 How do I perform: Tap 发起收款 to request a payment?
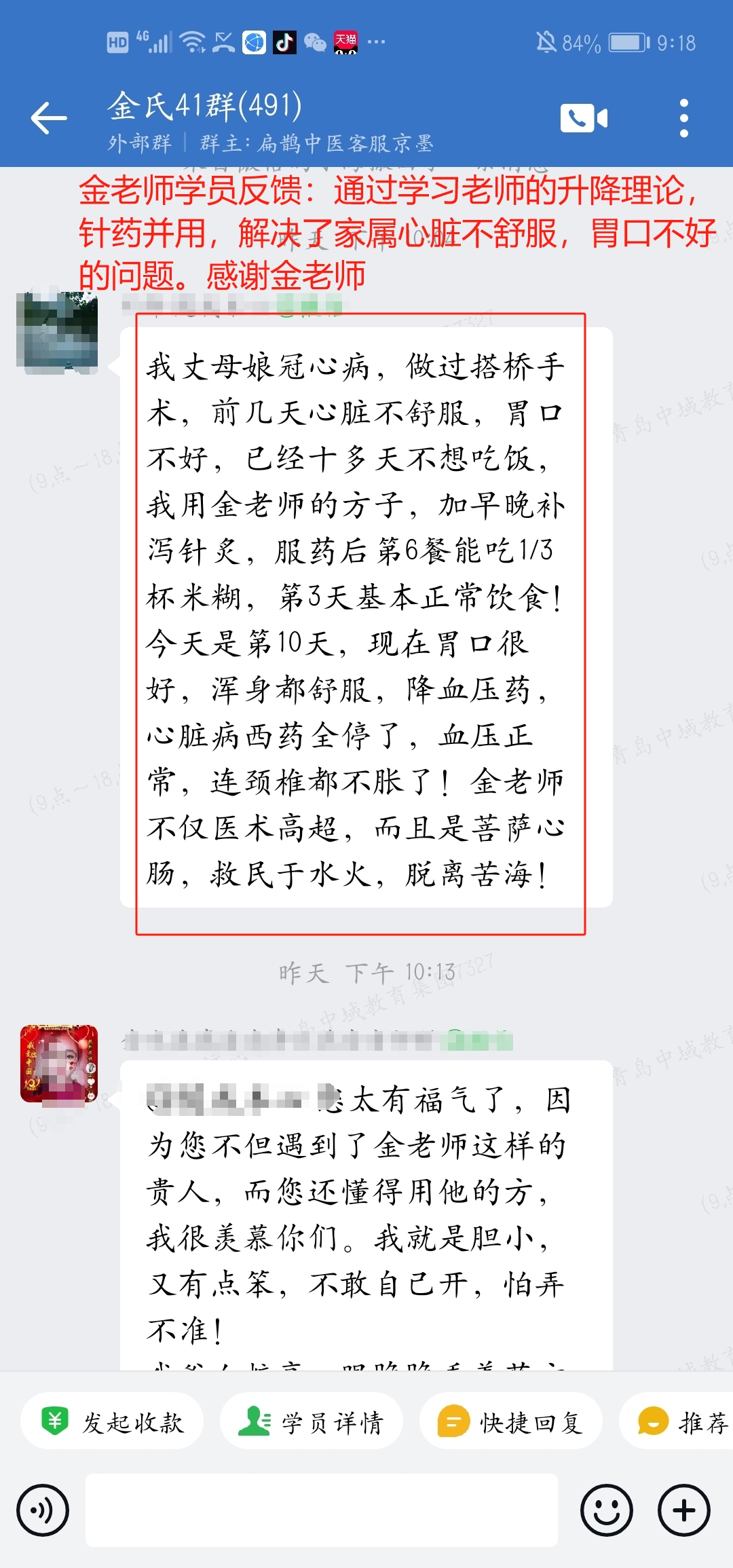tap(113, 1422)
